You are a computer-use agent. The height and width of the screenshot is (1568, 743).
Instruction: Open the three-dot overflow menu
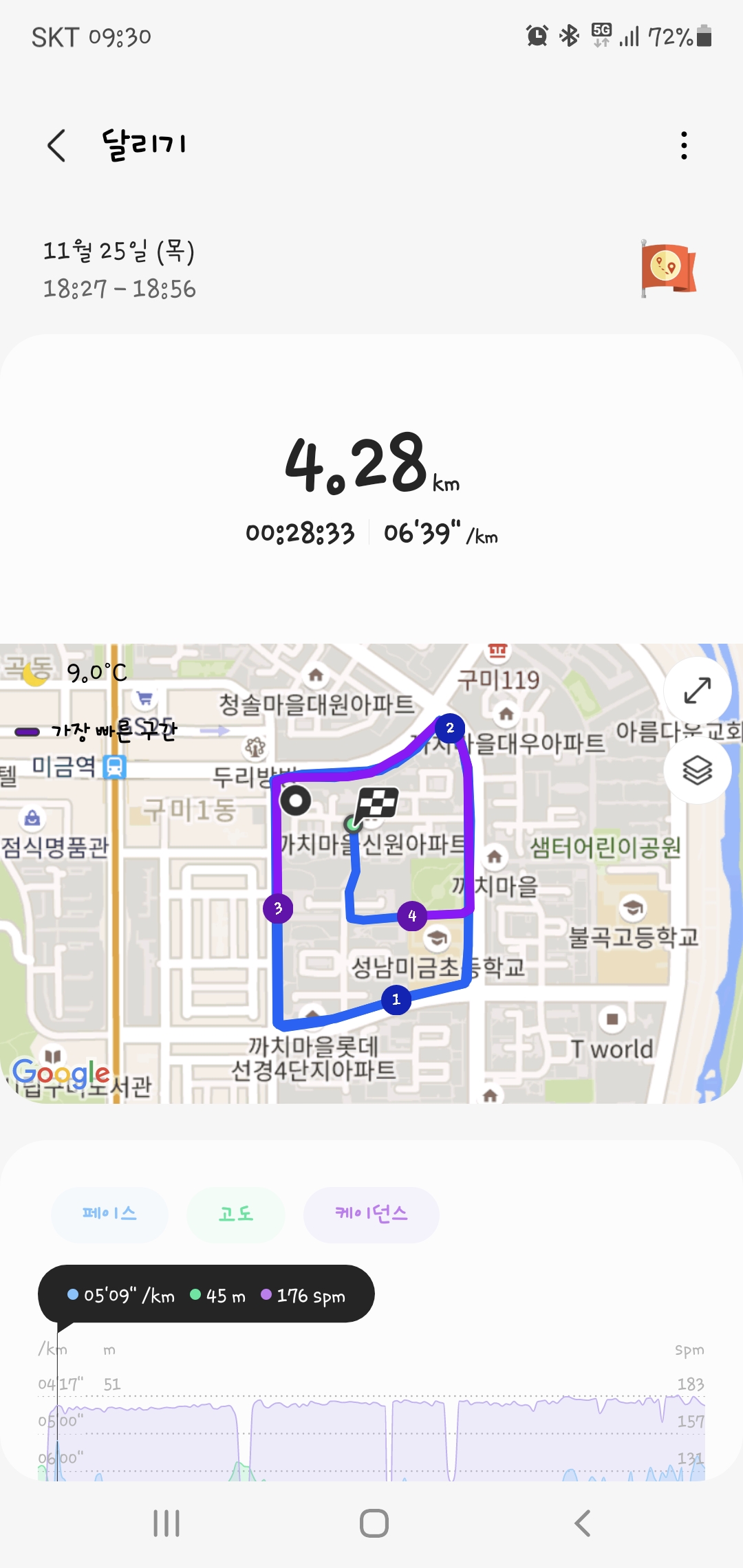coord(683,145)
